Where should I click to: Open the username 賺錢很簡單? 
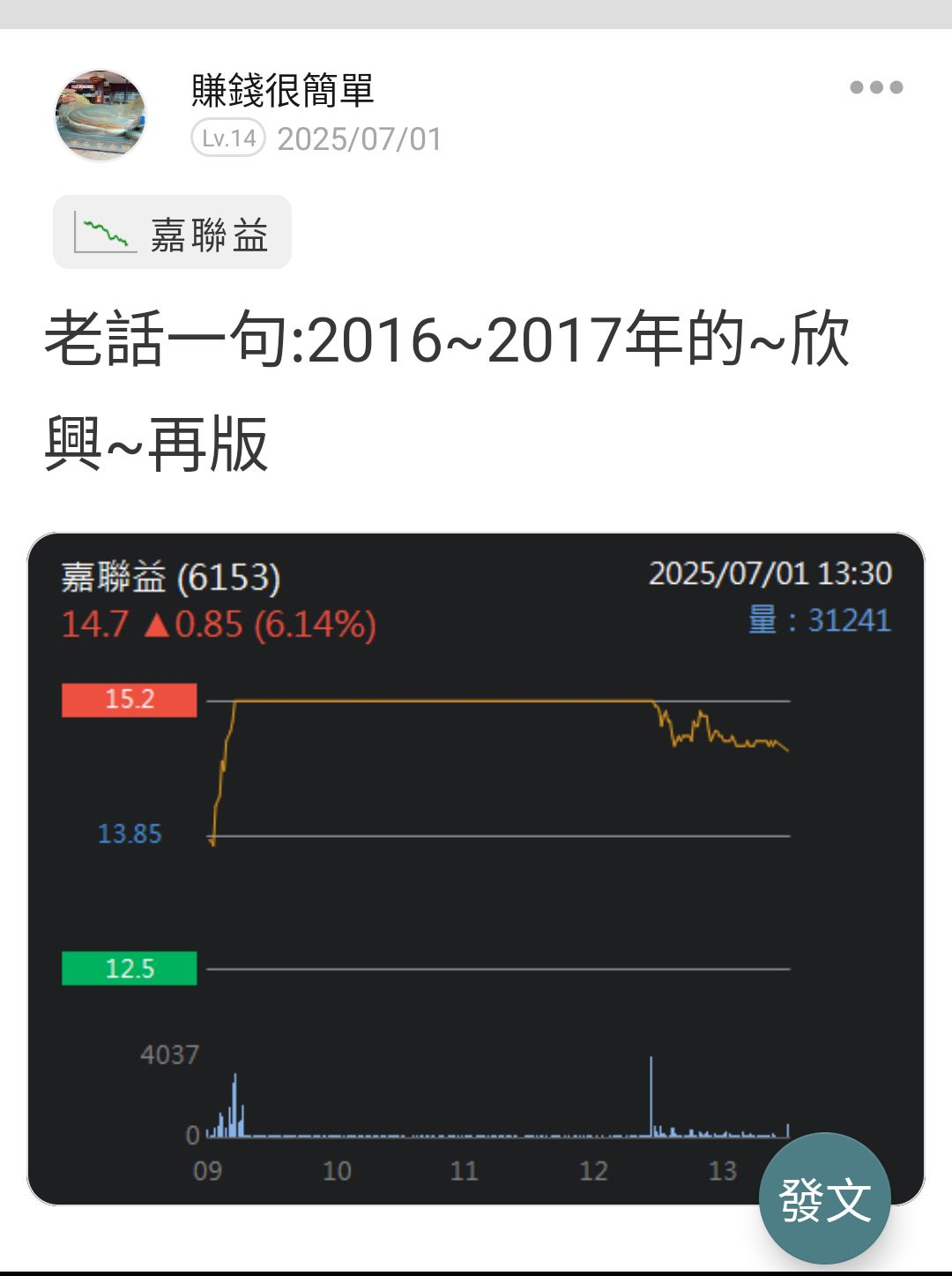pyautogui.click(x=283, y=90)
